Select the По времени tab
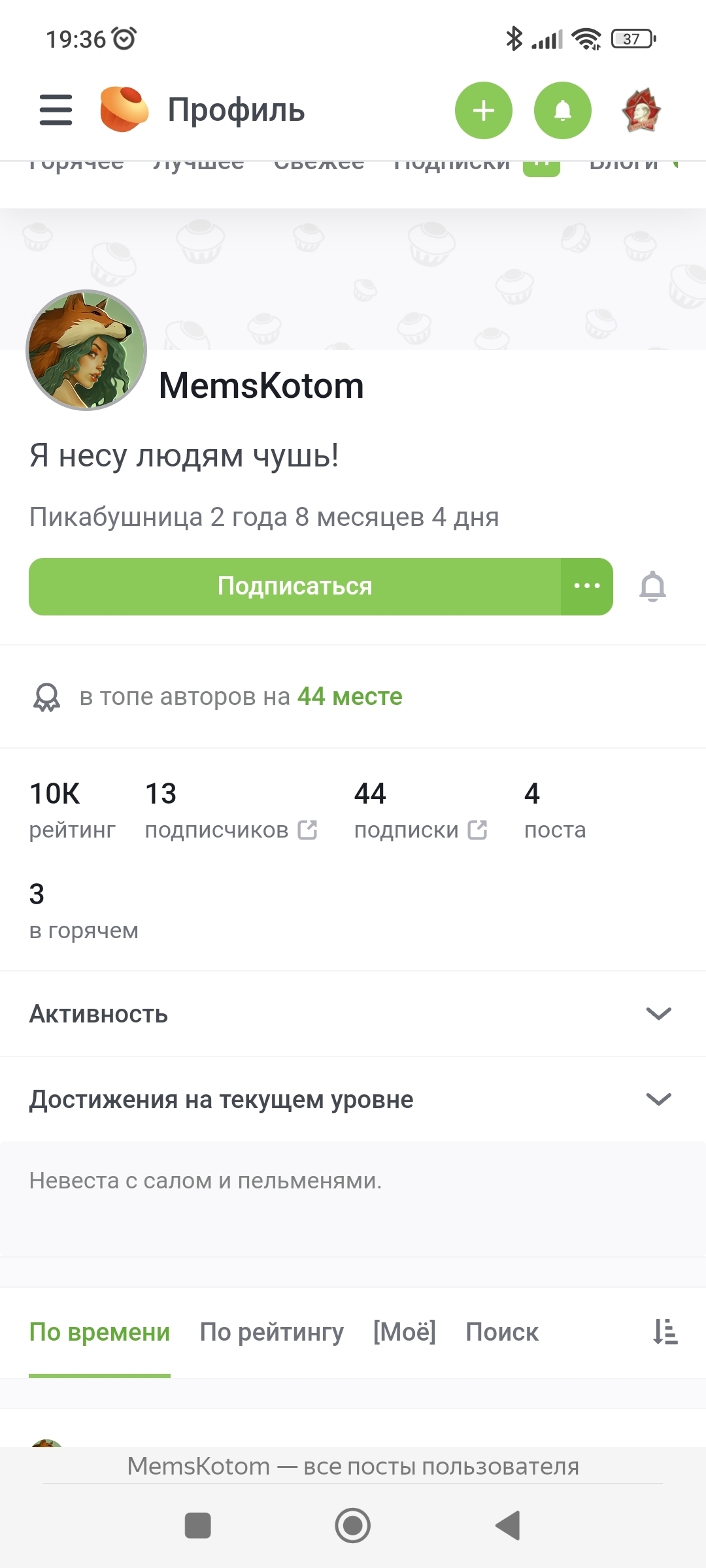Screen dimensions: 706x1568 pos(99,1331)
